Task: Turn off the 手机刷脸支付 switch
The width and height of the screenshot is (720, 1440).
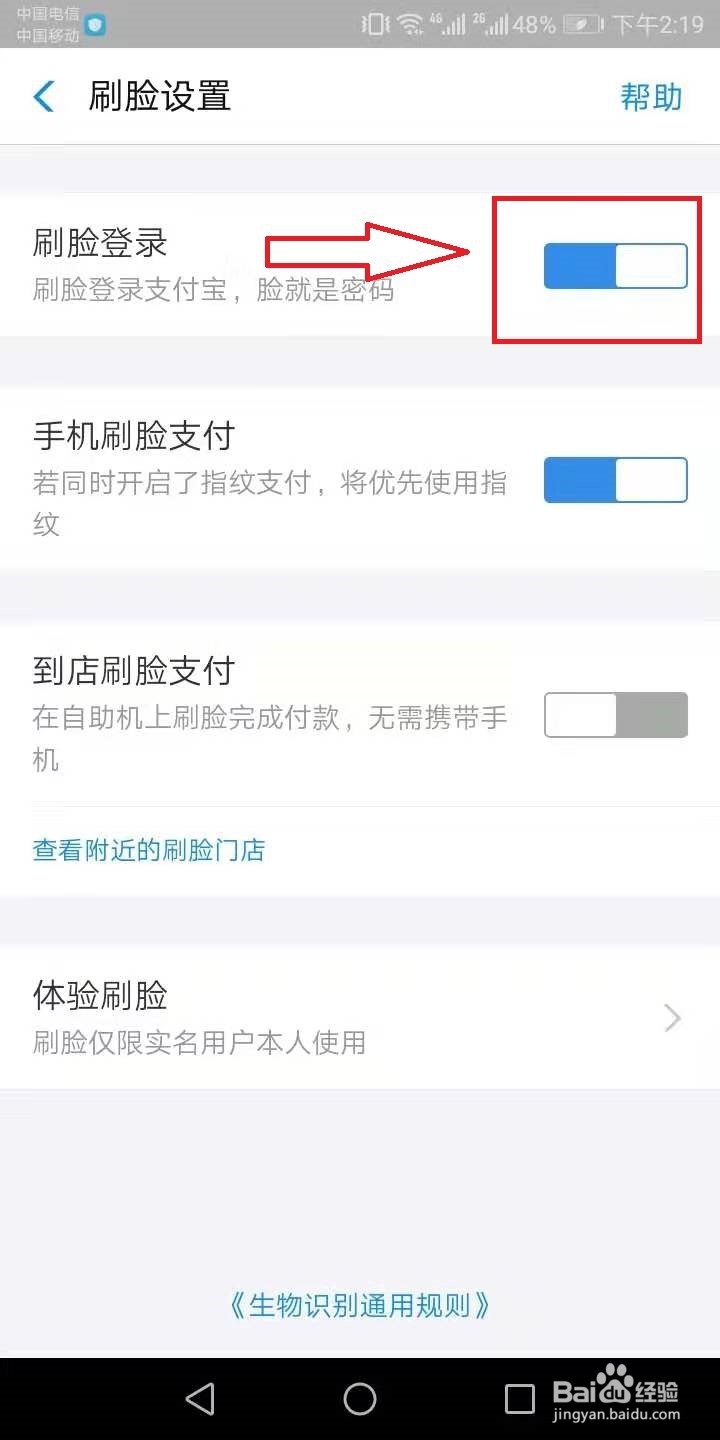Action: pyautogui.click(x=615, y=480)
